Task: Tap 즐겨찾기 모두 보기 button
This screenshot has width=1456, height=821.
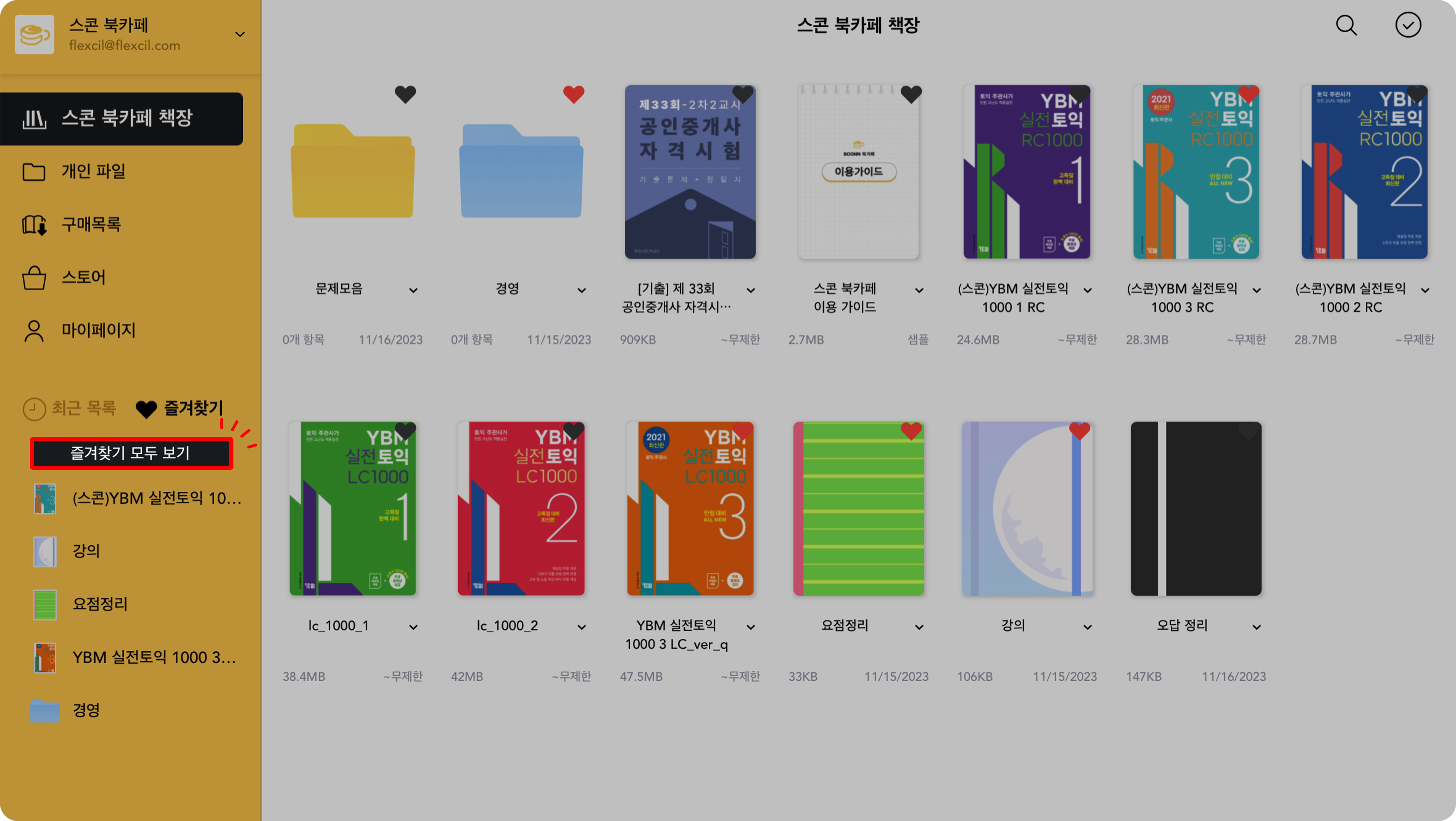Action: click(x=131, y=453)
